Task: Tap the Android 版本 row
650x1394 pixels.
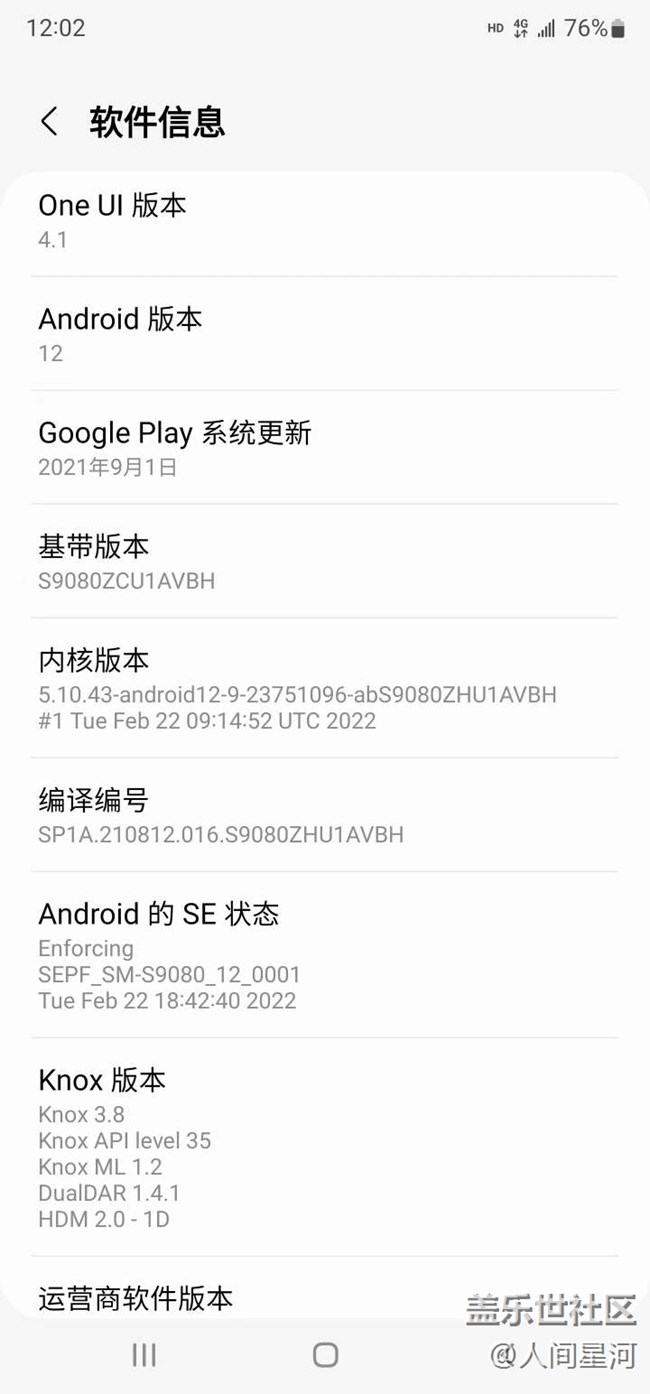Action: point(324,334)
